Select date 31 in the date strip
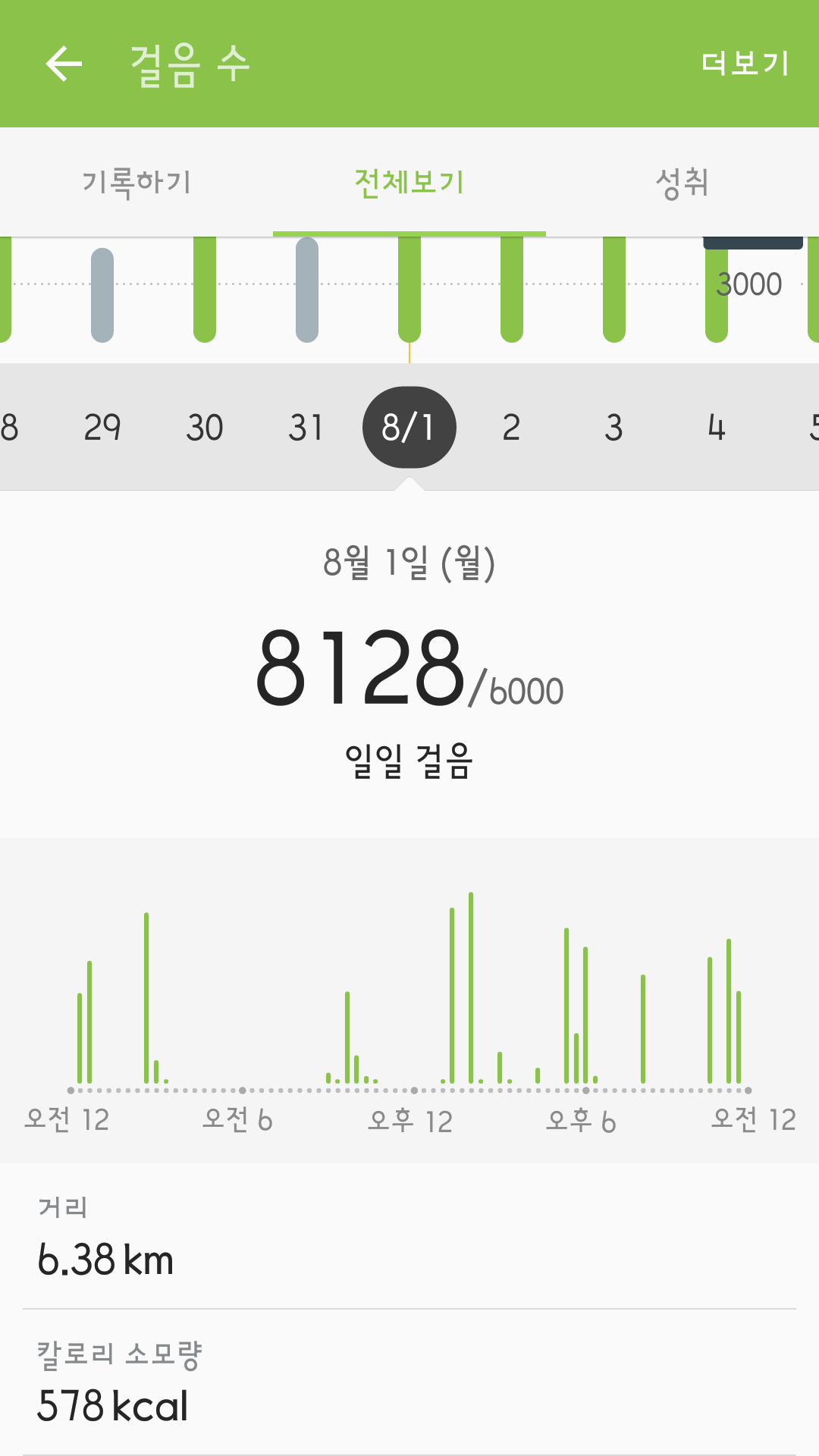 (x=308, y=427)
